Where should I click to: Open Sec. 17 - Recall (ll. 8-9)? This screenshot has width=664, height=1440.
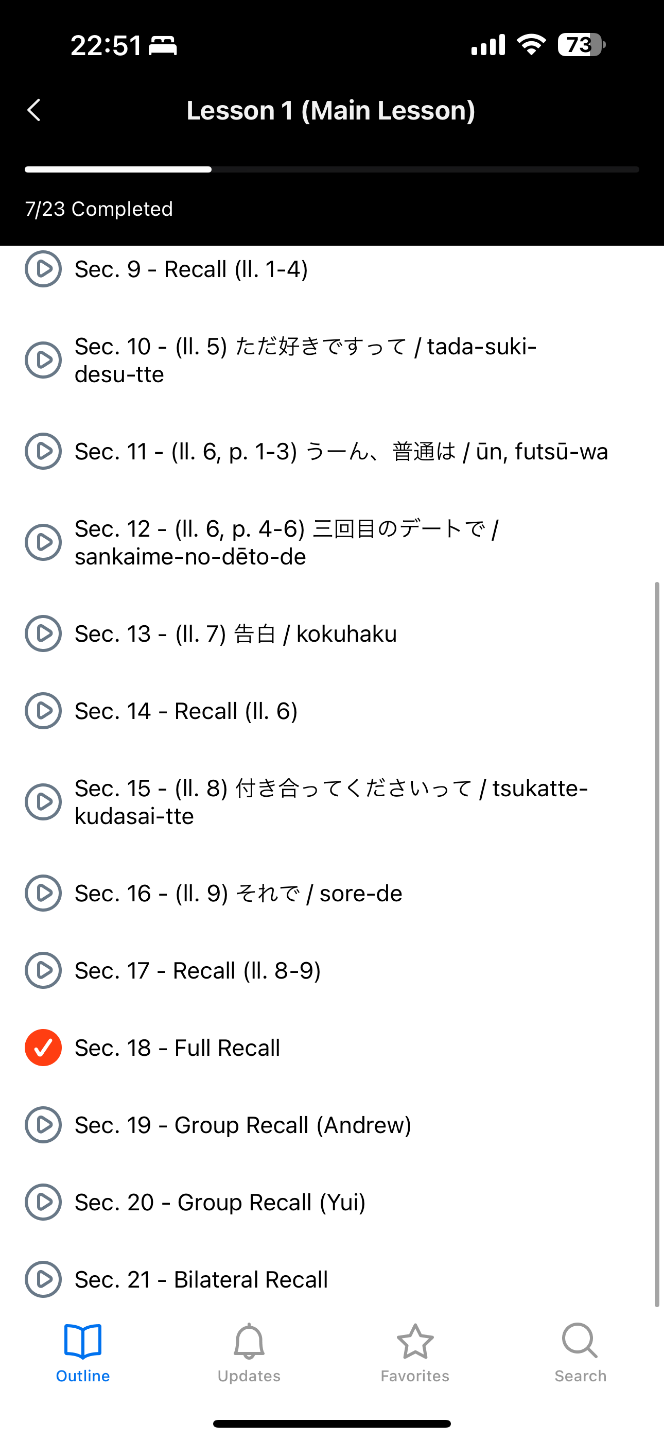click(197, 971)
